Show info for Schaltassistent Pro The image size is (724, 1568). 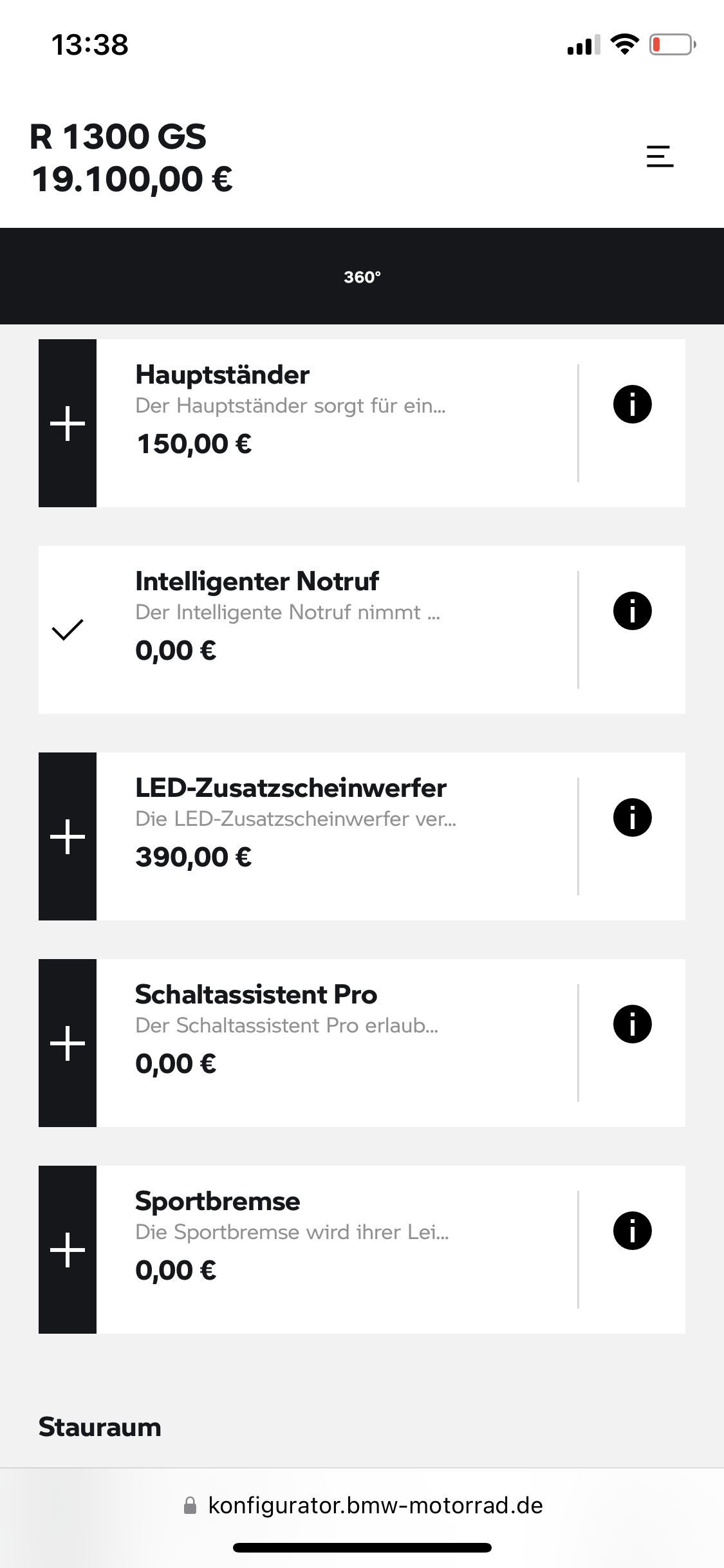click(633, 1024)
